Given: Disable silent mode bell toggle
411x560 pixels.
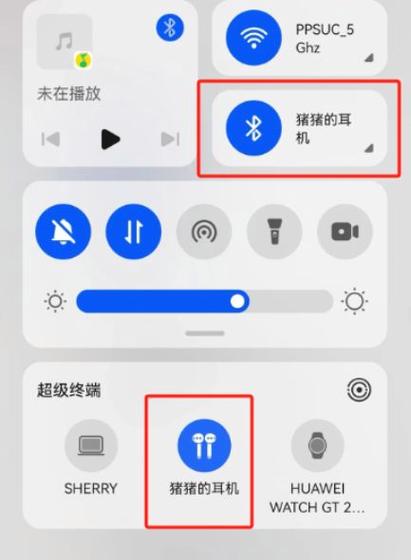Looking at the screenshot, I should (x=63, y=232).
